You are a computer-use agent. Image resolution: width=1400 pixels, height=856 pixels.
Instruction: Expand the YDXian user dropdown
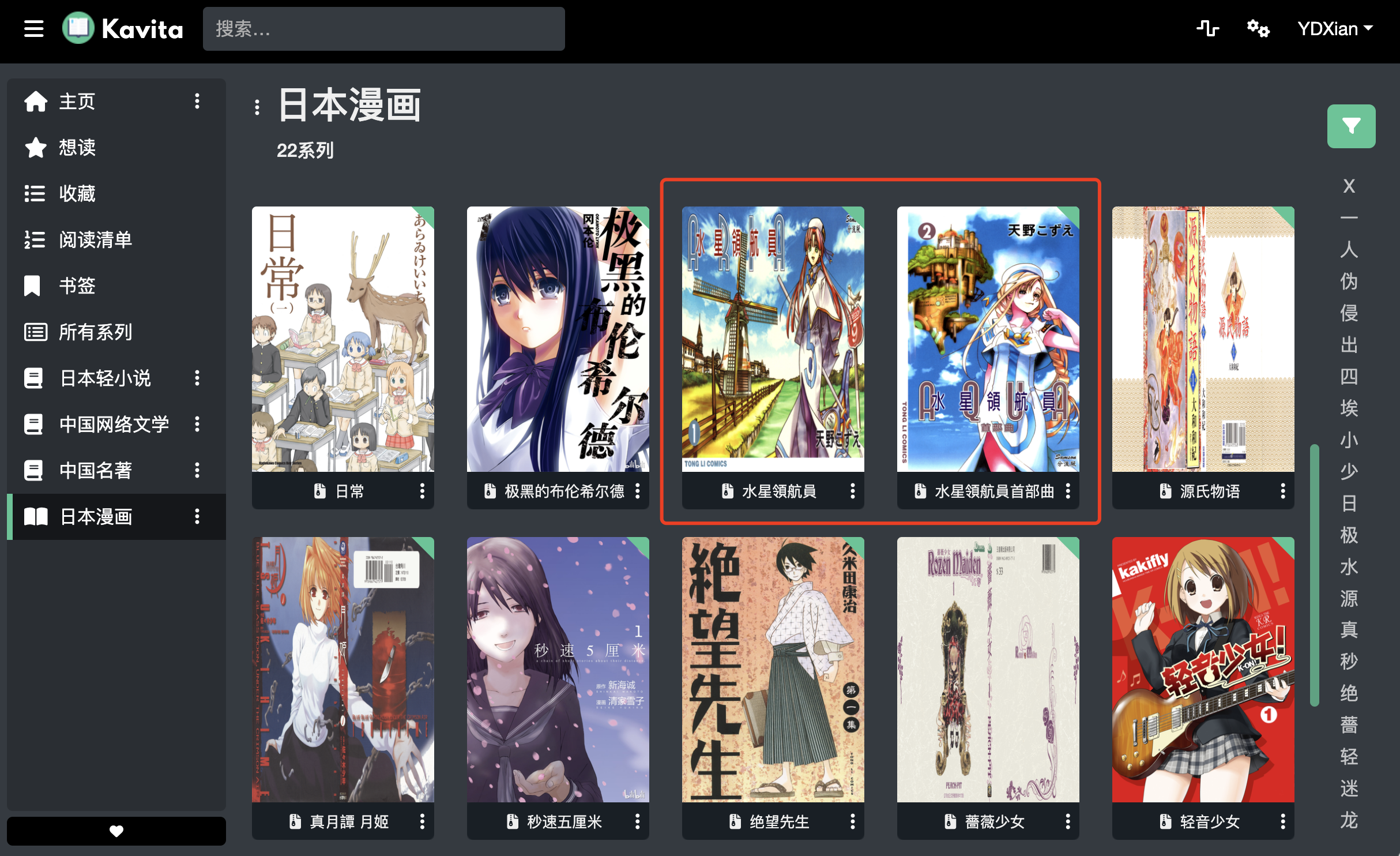click(1334, 28)
